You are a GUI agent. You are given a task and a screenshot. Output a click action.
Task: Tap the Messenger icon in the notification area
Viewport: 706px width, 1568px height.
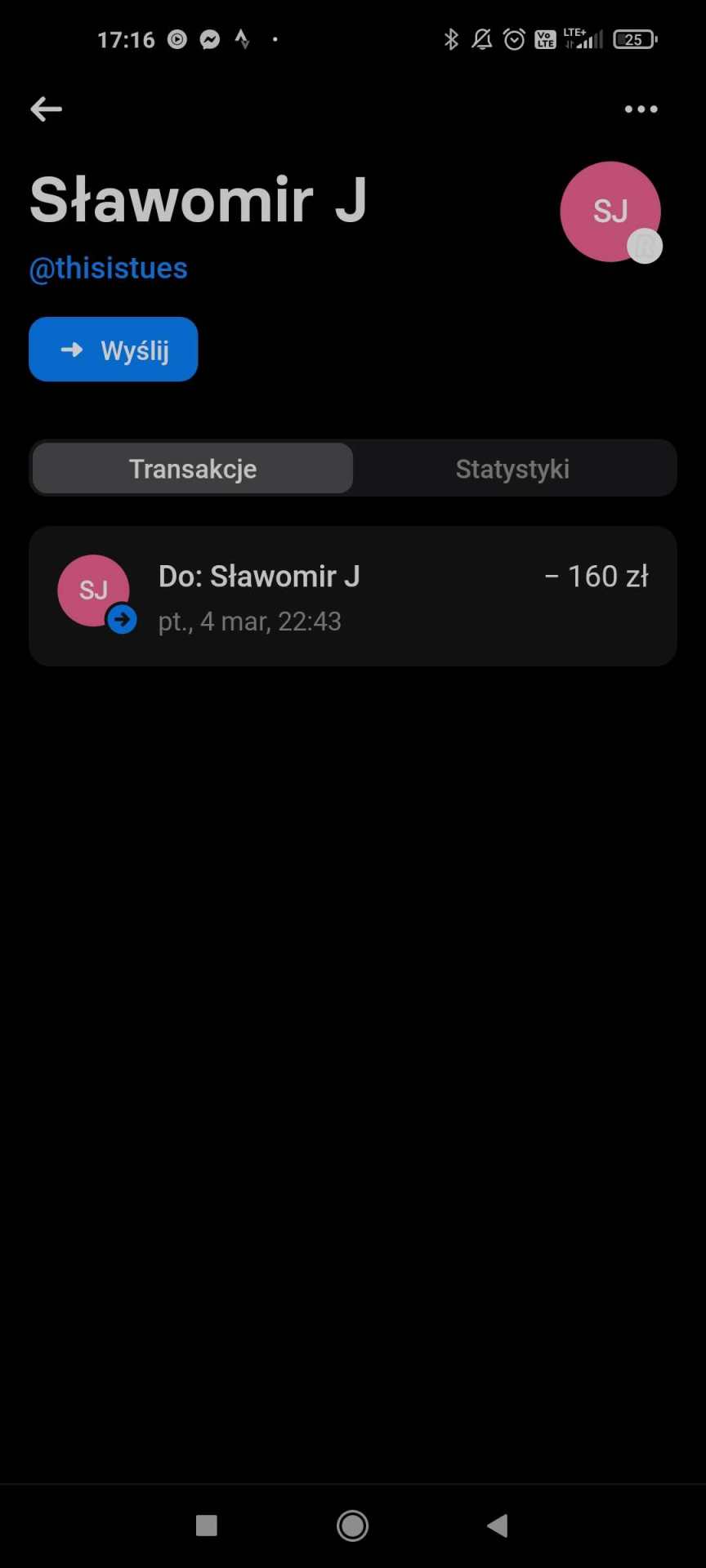click(209, 38)
